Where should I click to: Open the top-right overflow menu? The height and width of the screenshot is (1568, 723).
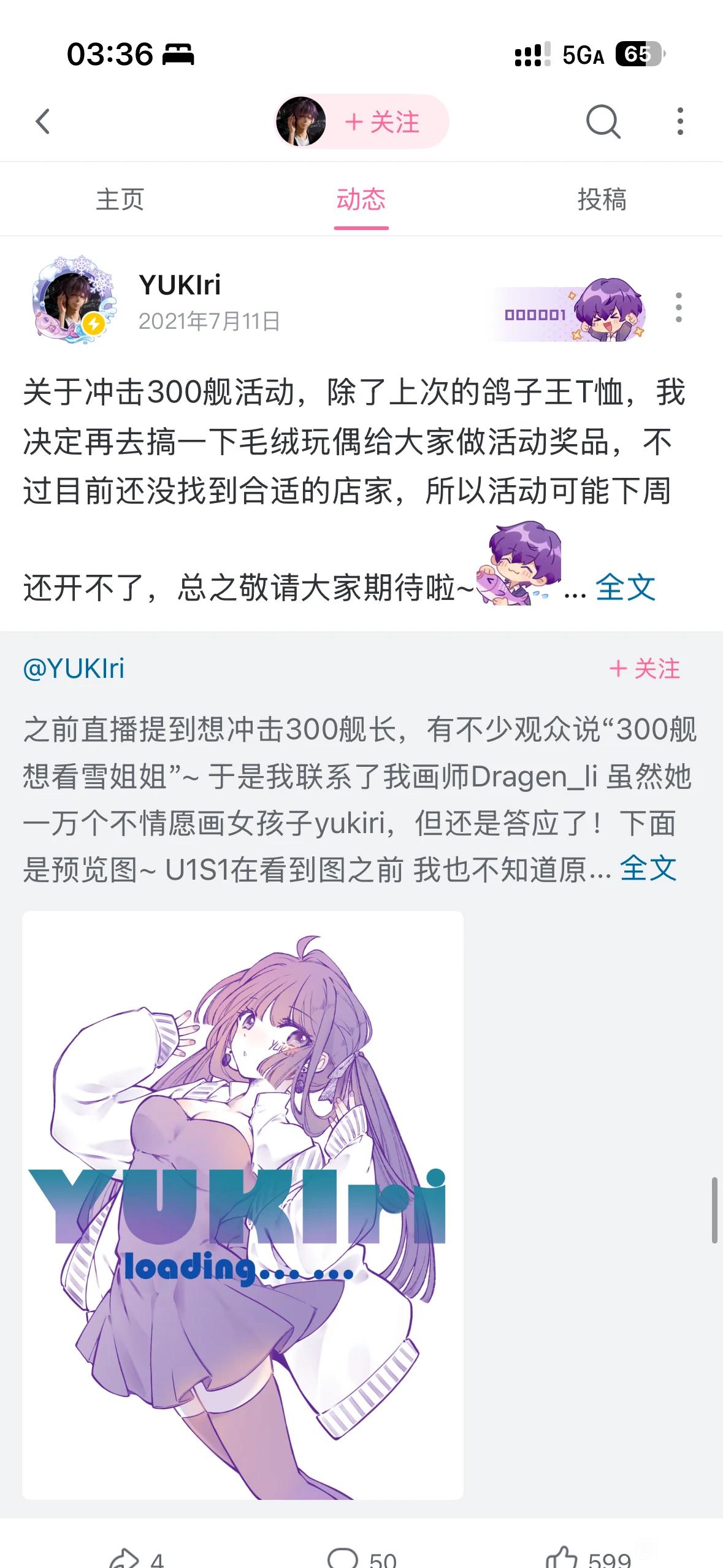coord(679,121)
